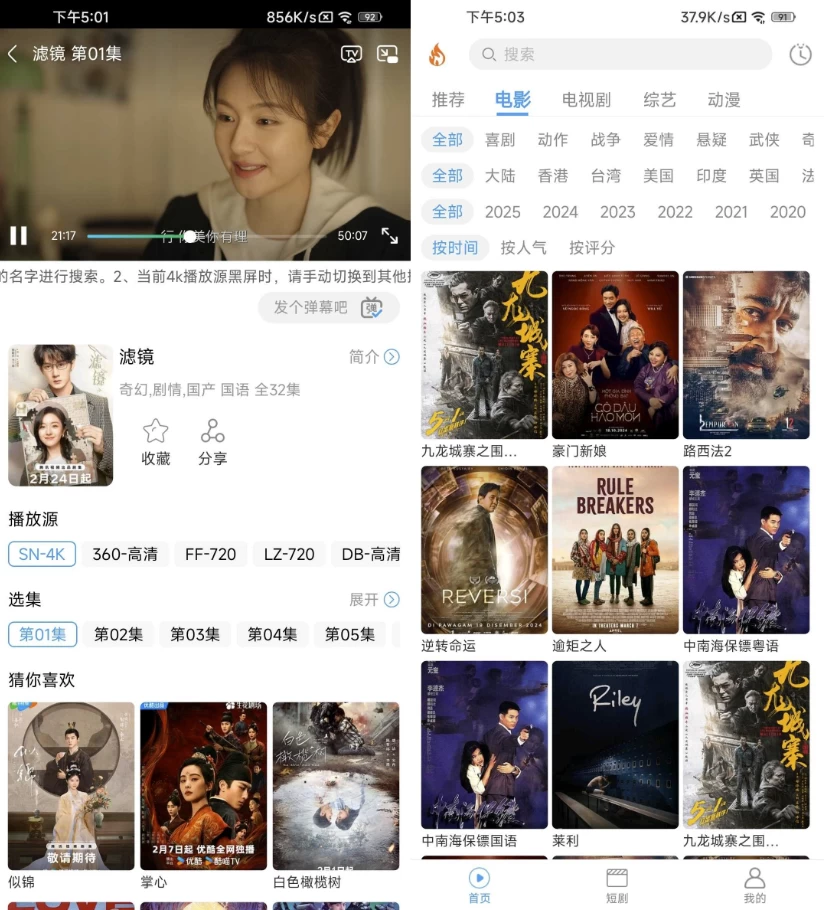824x910 pixels.
Task: Open watch history clock icon
Action: [x=800, y=55]
